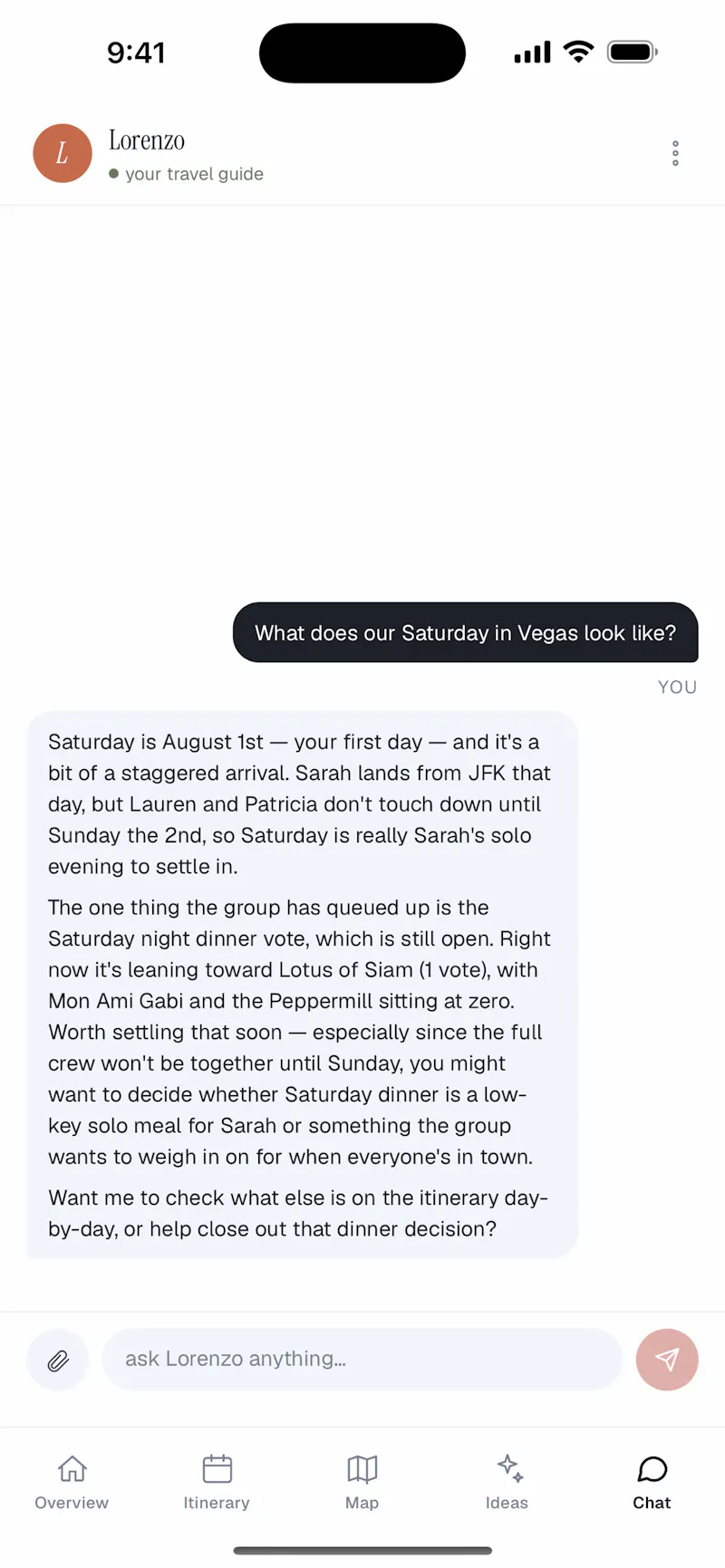The image size is (725, 1568).
Task: Switch to the Overview tab
Action: click(x=72, y=1483)
